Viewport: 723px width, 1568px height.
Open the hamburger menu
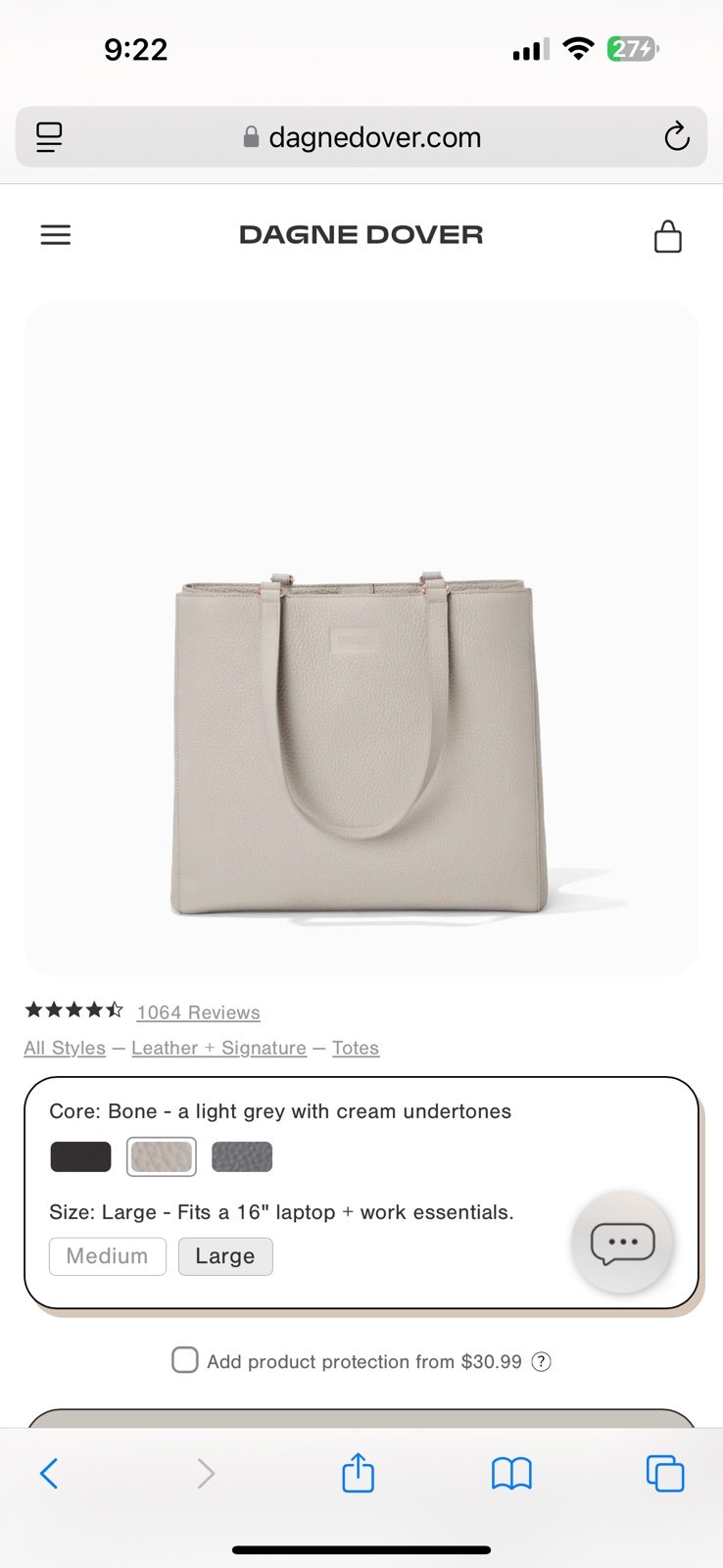click(56, 235)
